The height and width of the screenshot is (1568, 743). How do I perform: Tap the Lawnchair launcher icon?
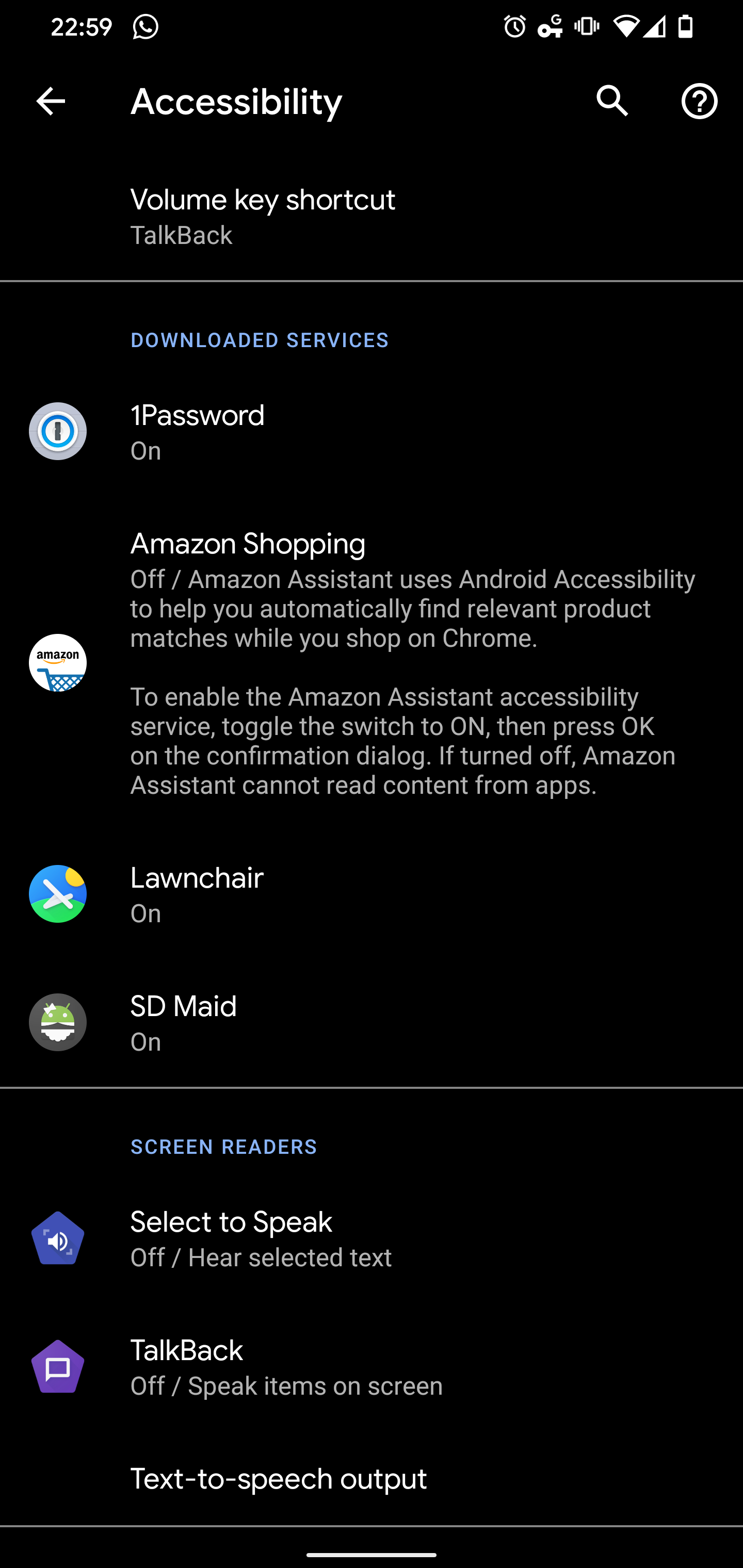(x=58, y=894)
